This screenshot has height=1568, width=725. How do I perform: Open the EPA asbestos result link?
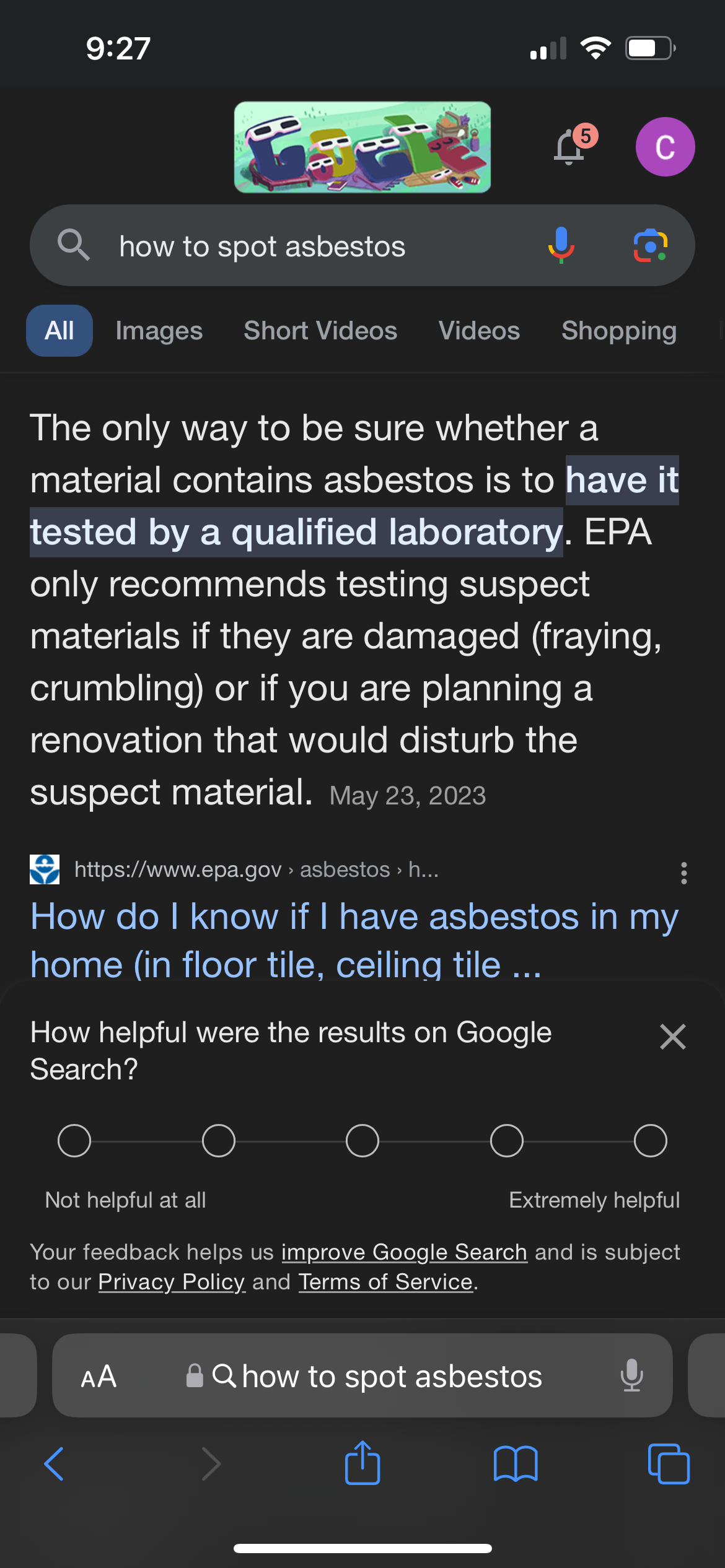(354, 940)
